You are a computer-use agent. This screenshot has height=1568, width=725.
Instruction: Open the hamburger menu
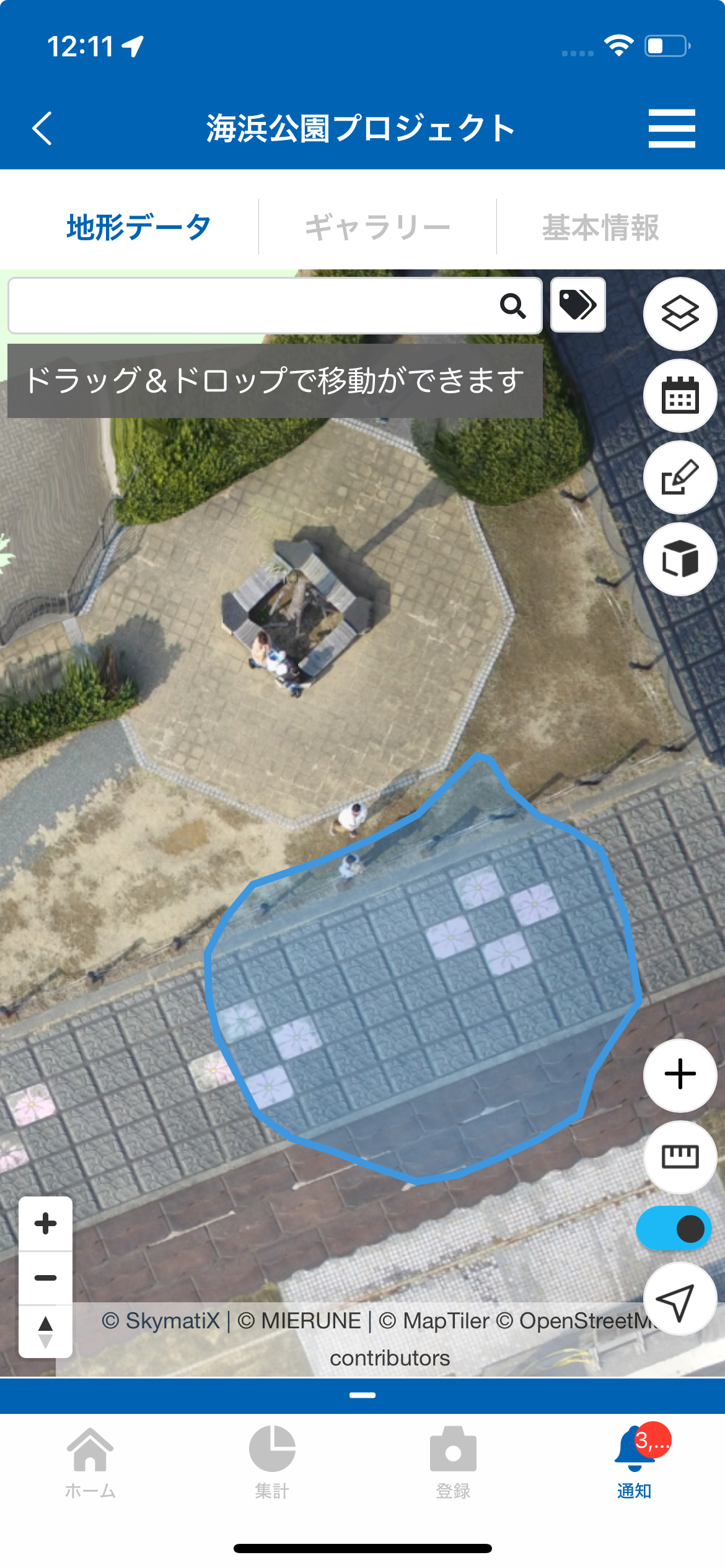tap(672, 129)
